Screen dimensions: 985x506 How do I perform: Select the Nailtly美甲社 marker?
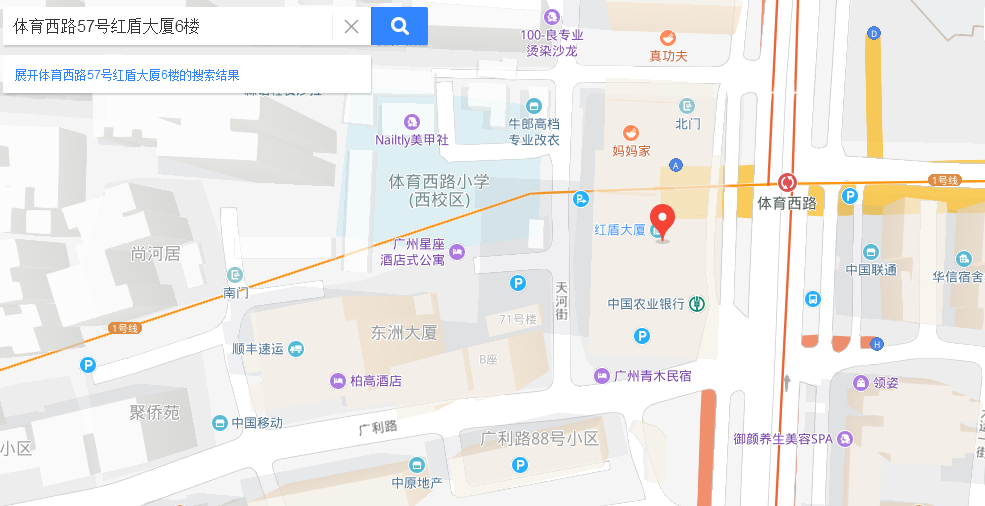[411, 122]
